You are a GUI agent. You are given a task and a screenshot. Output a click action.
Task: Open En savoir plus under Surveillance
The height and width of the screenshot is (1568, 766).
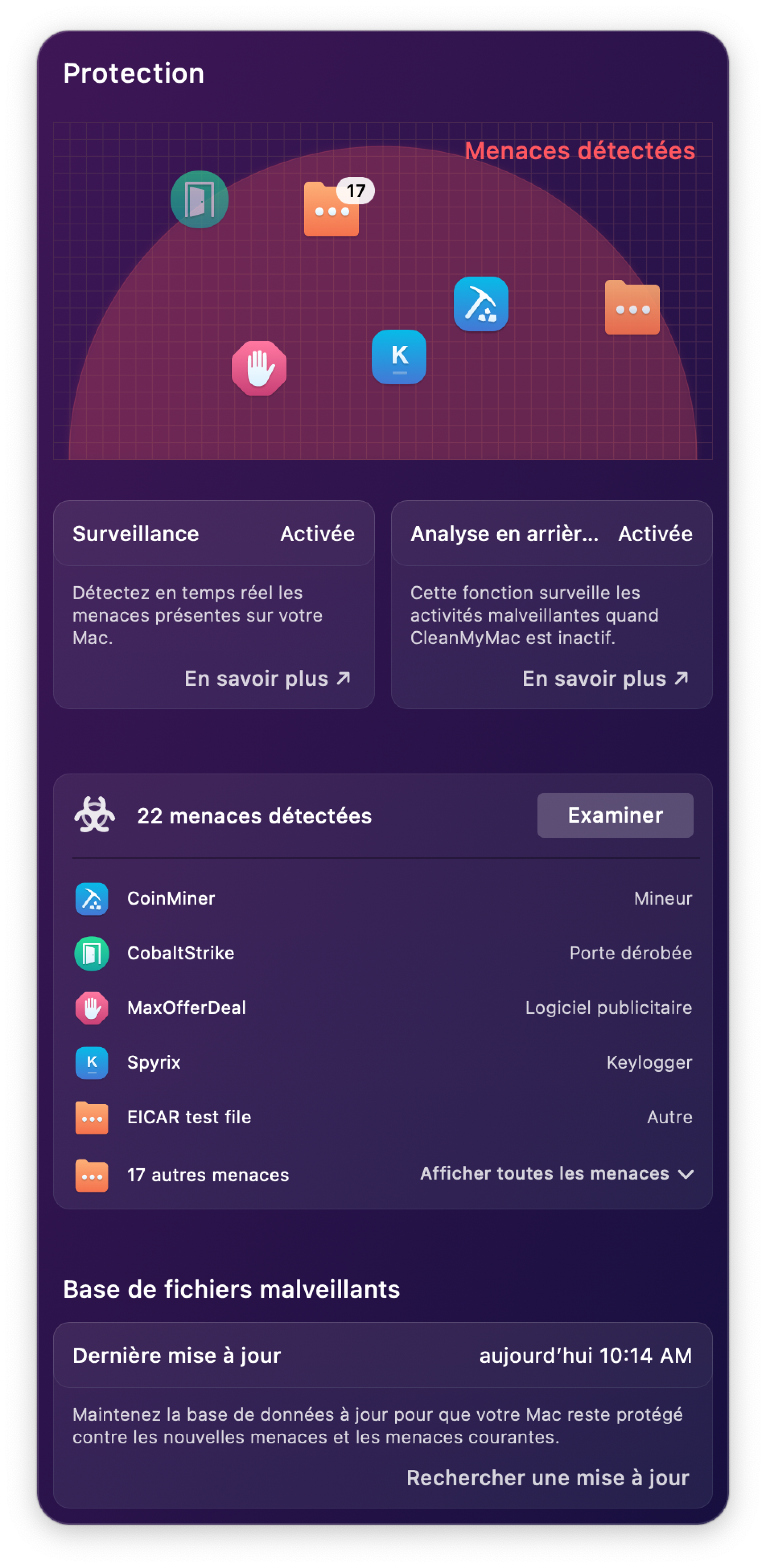point(267,678)
